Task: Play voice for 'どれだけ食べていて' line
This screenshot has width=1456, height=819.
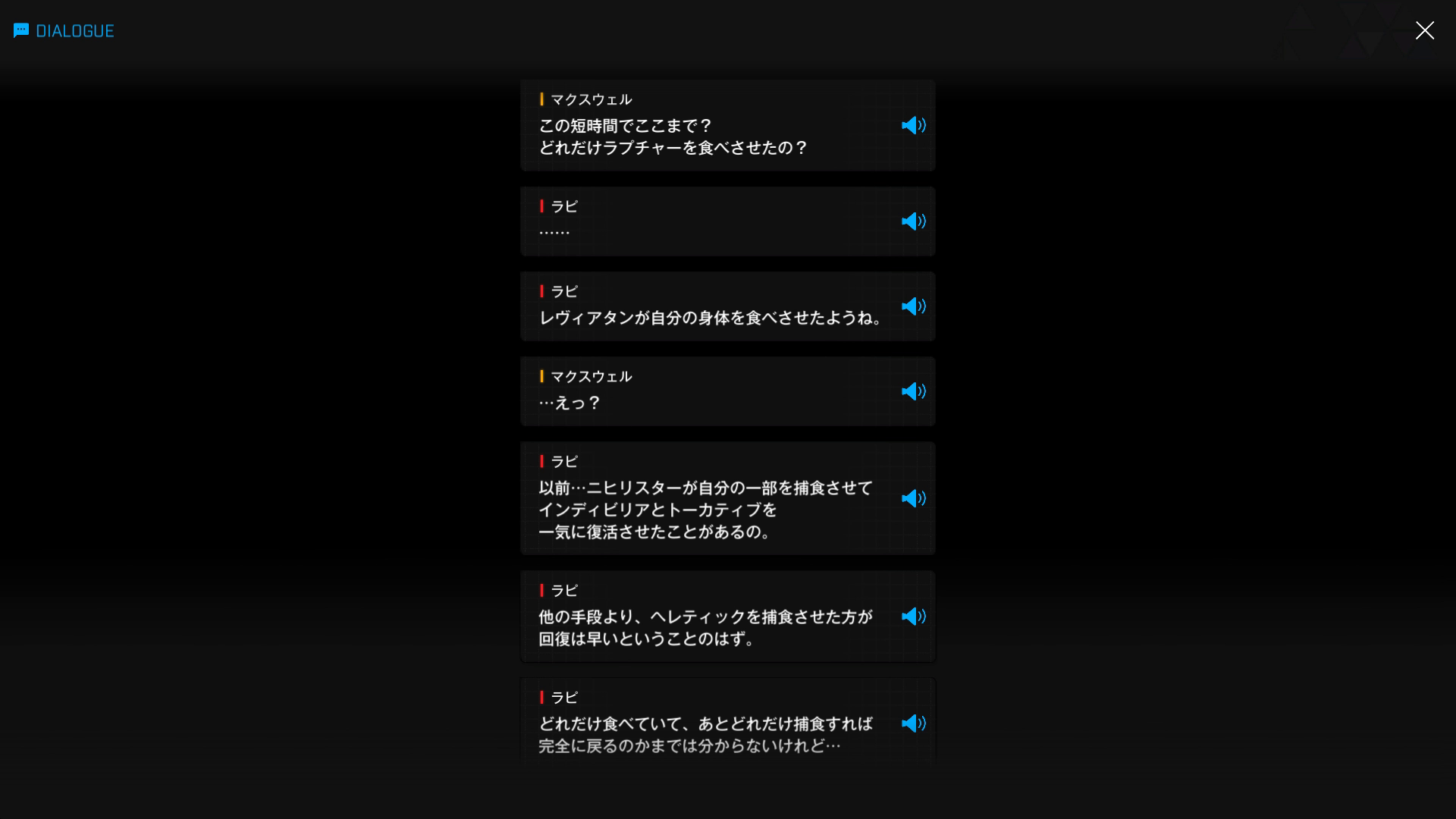Action: tap(913, 723)
